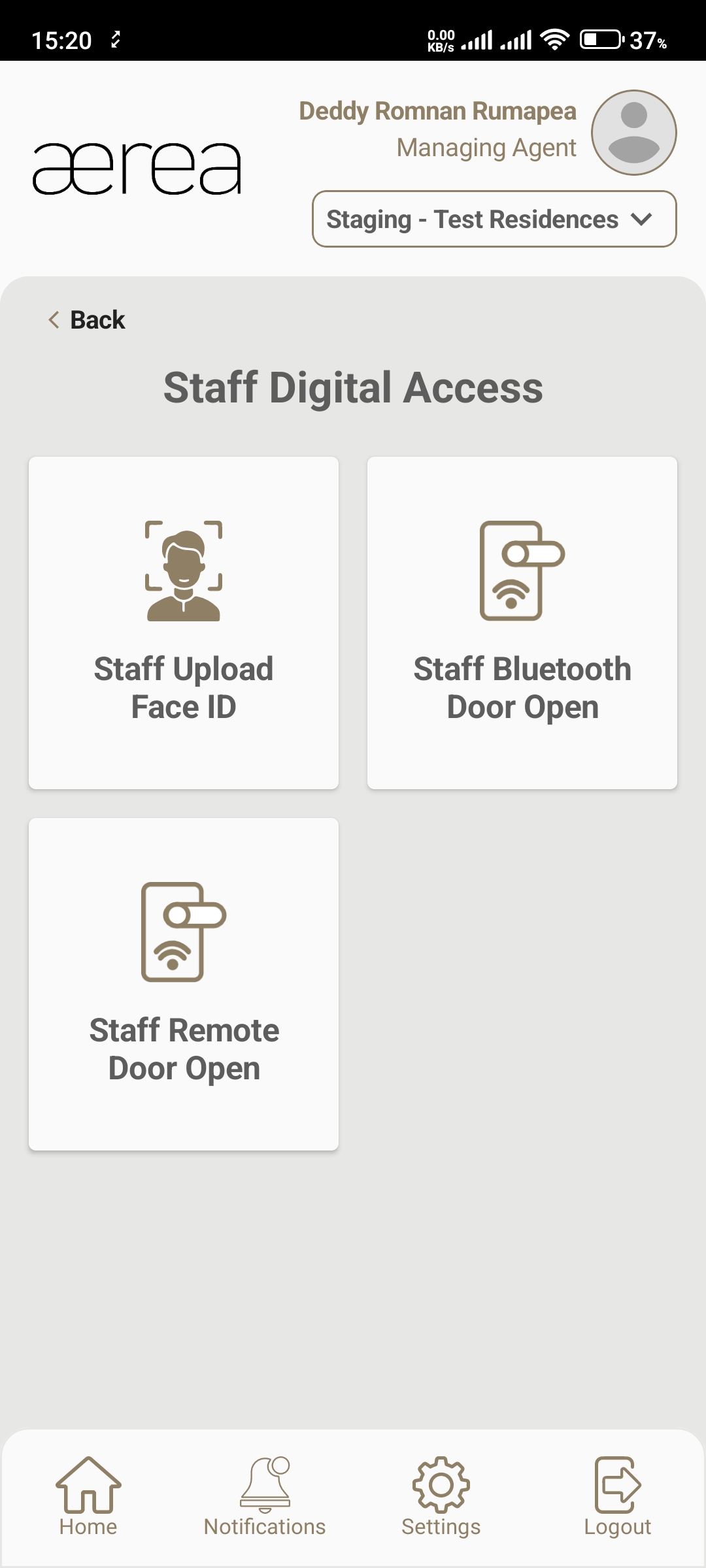Open Settings from the bottom bar

[x=441, y=1496]
